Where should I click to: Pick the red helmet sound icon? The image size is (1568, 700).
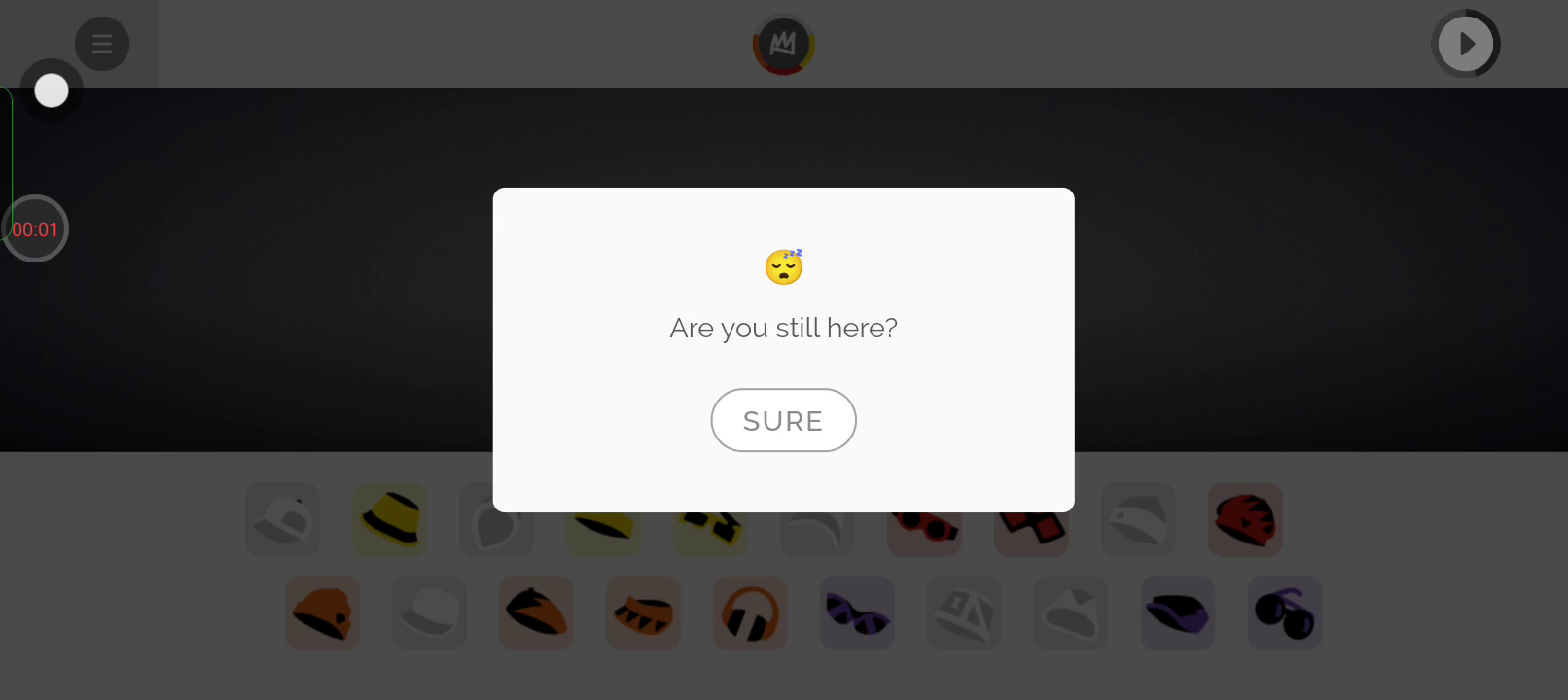(1245, 519)
